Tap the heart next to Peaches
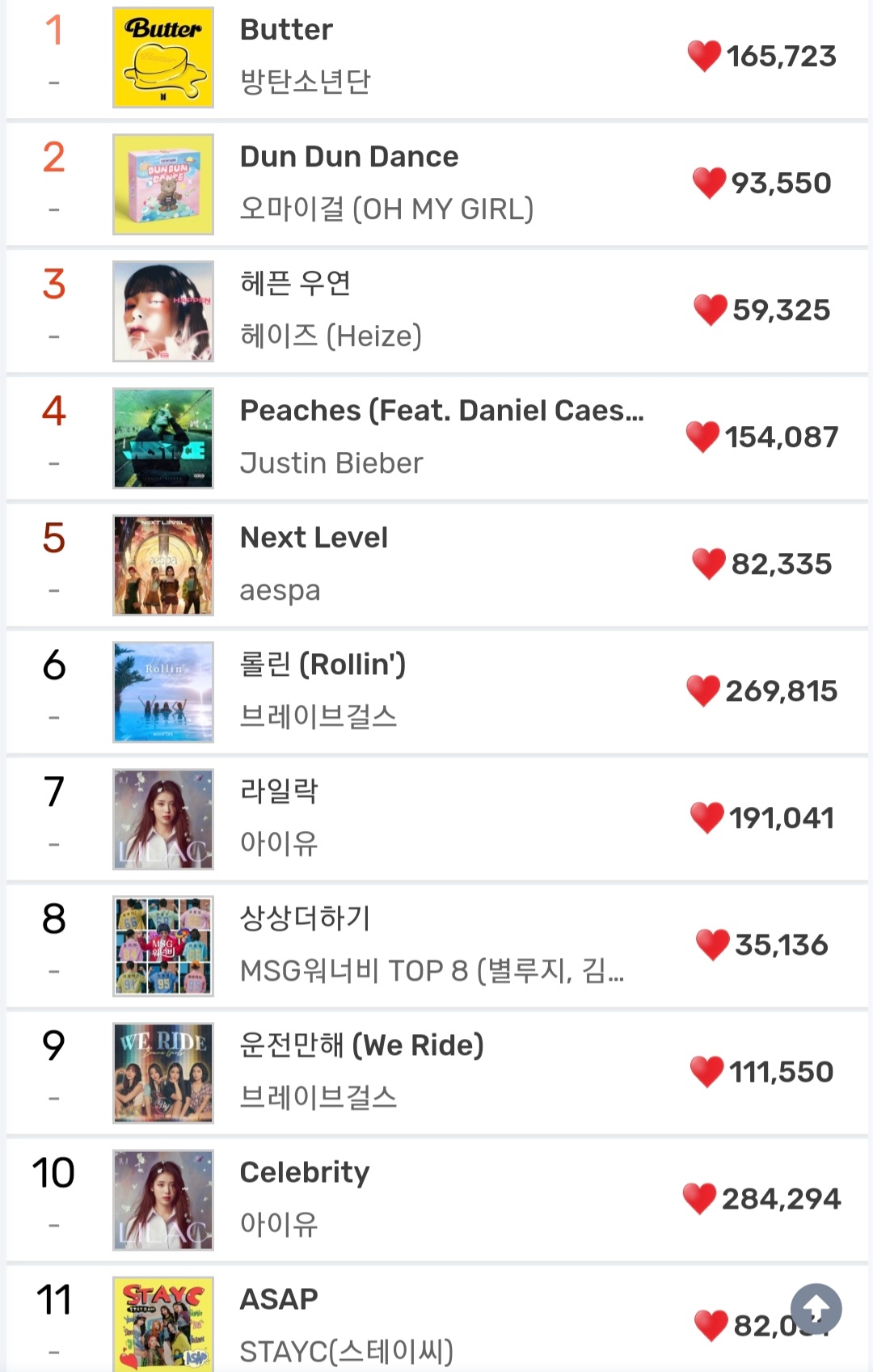Screen dimensions: 873x1372 [x=702, y=437]
